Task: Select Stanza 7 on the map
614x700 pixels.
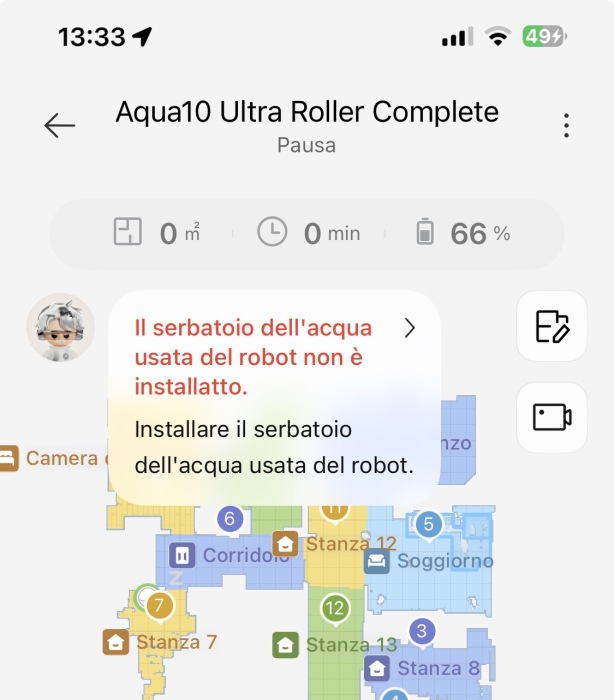Action: coord(176,641)
